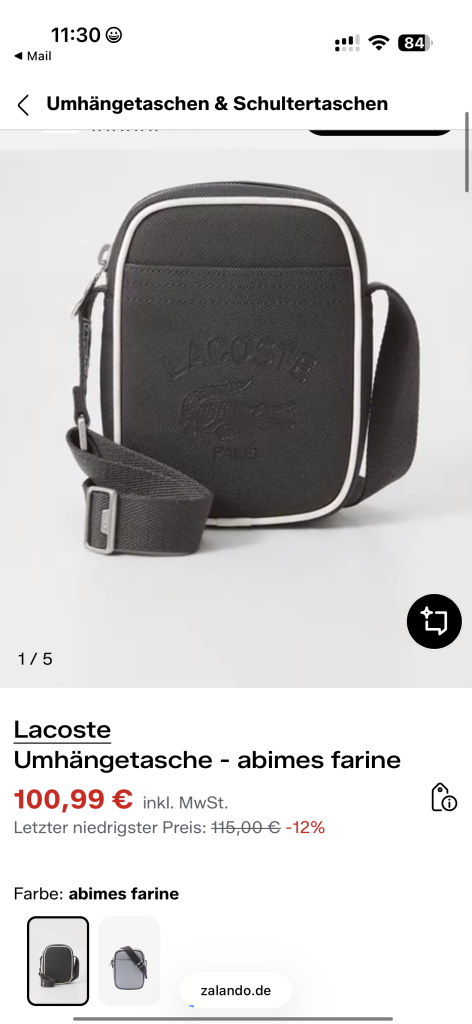This screenshot has width=472, height=1024.
Task: Open the Lacoste bag product photo
Action: 236,418
